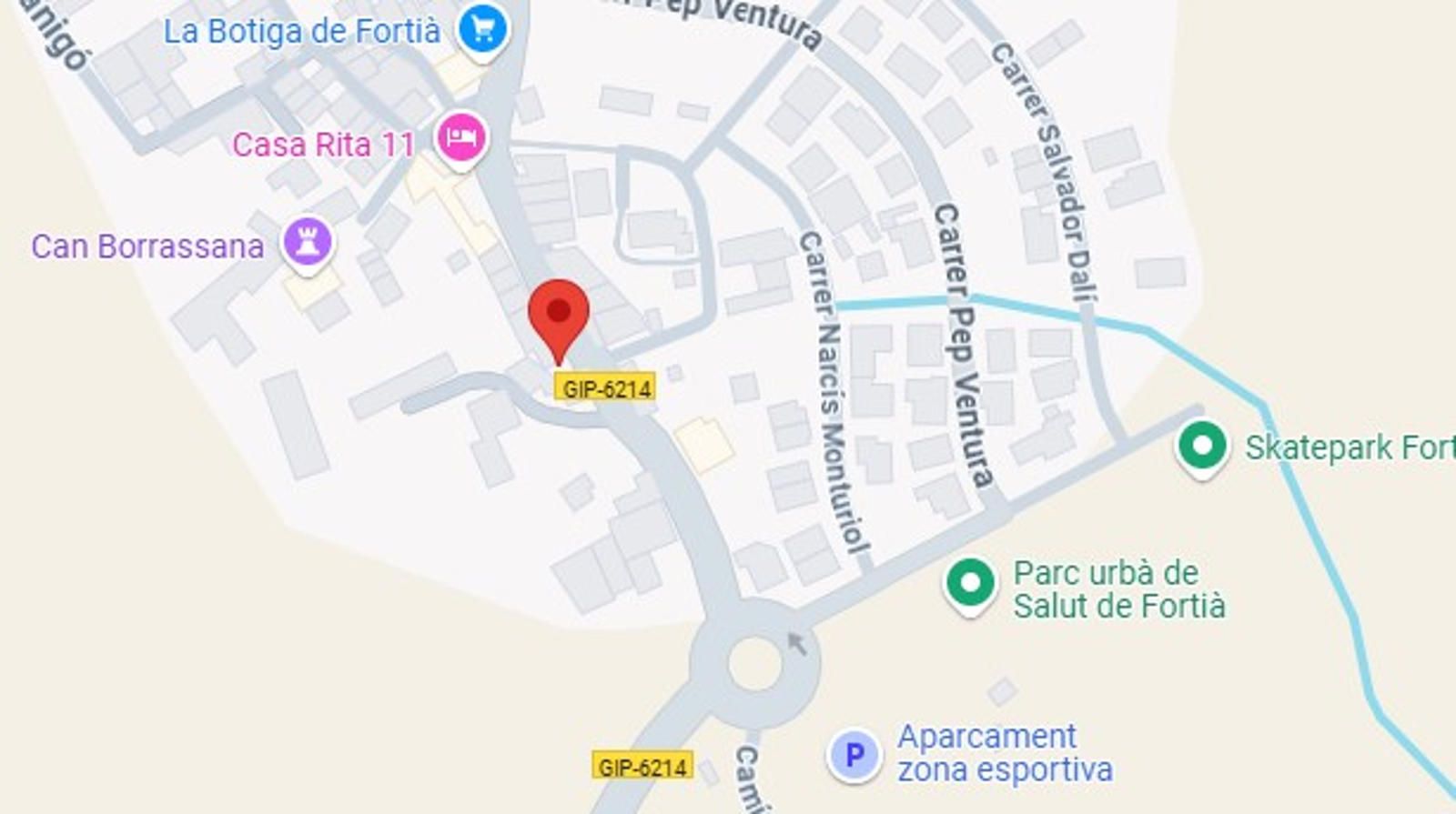The width and height of the screenshot is (1456, 814).
Task: Open Can Borrassana place marker
Action: point(308,242)
